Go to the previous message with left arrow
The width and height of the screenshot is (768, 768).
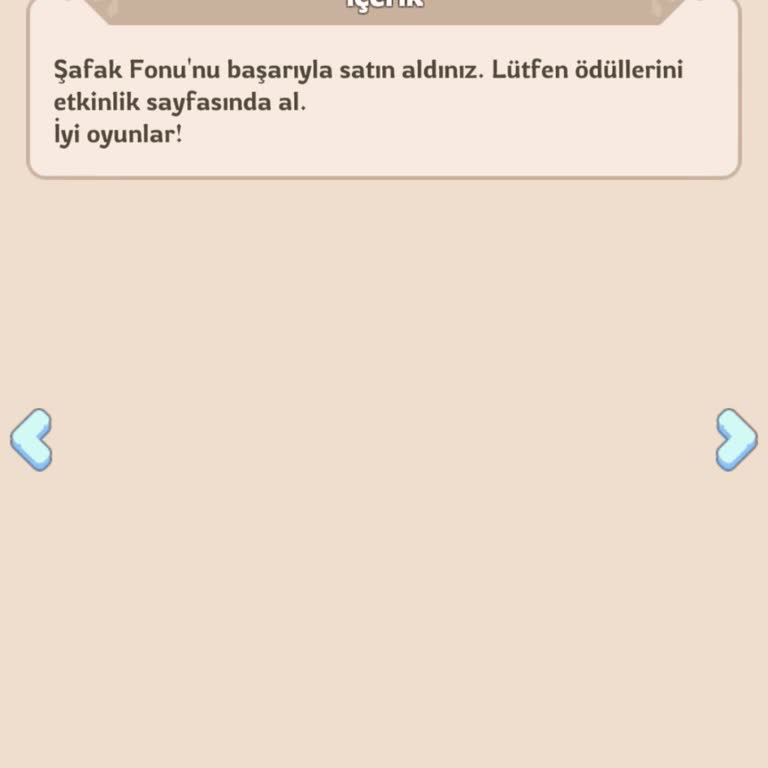tap(31, 440)
